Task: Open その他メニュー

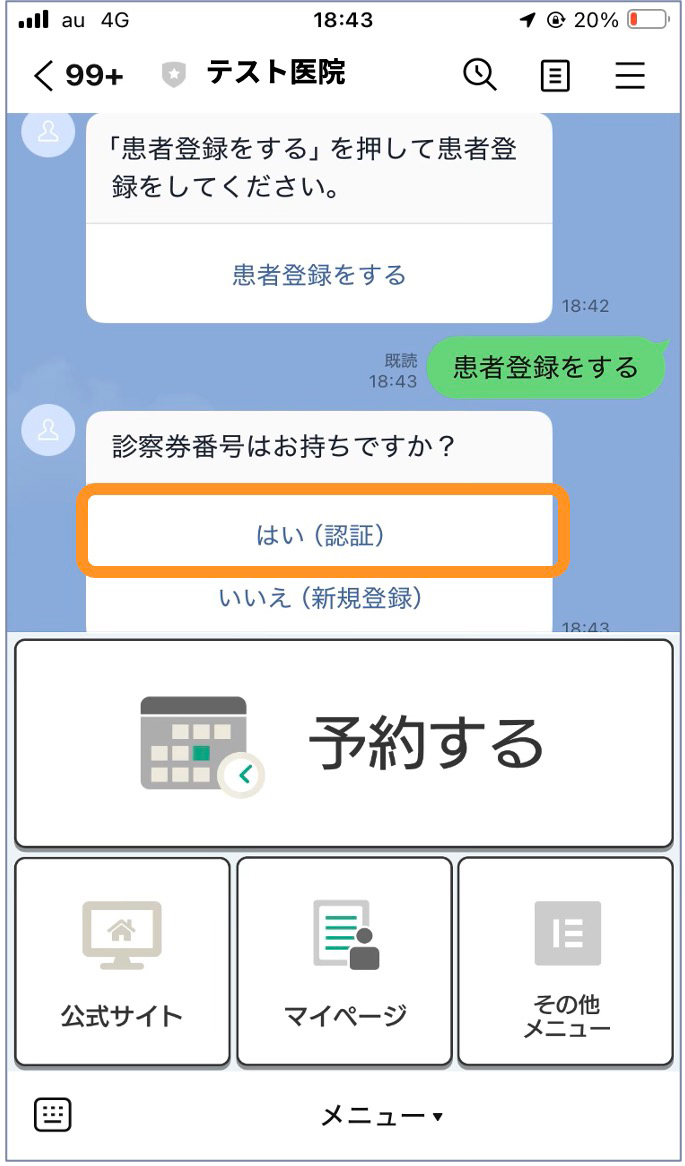Action: point(565,960)
